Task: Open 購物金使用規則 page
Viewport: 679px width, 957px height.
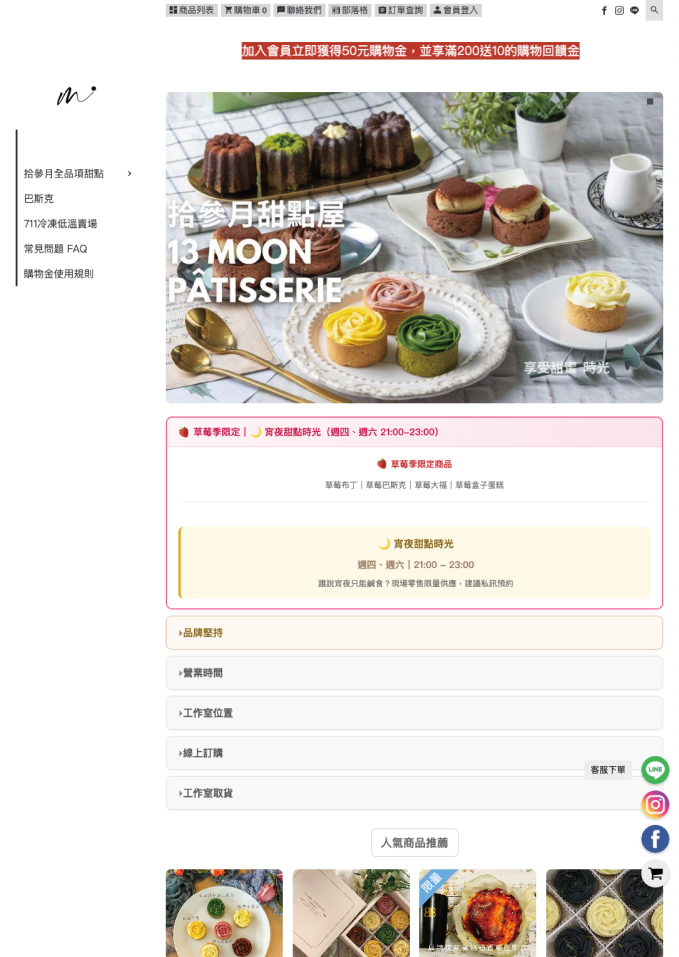Action: [x=58, y=274]
